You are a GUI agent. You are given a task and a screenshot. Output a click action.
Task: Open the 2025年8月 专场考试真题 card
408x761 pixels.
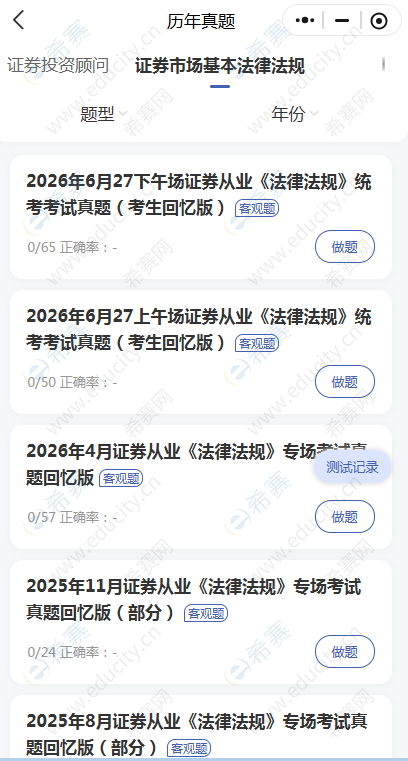pyautogui.click(x=201, y=727)
